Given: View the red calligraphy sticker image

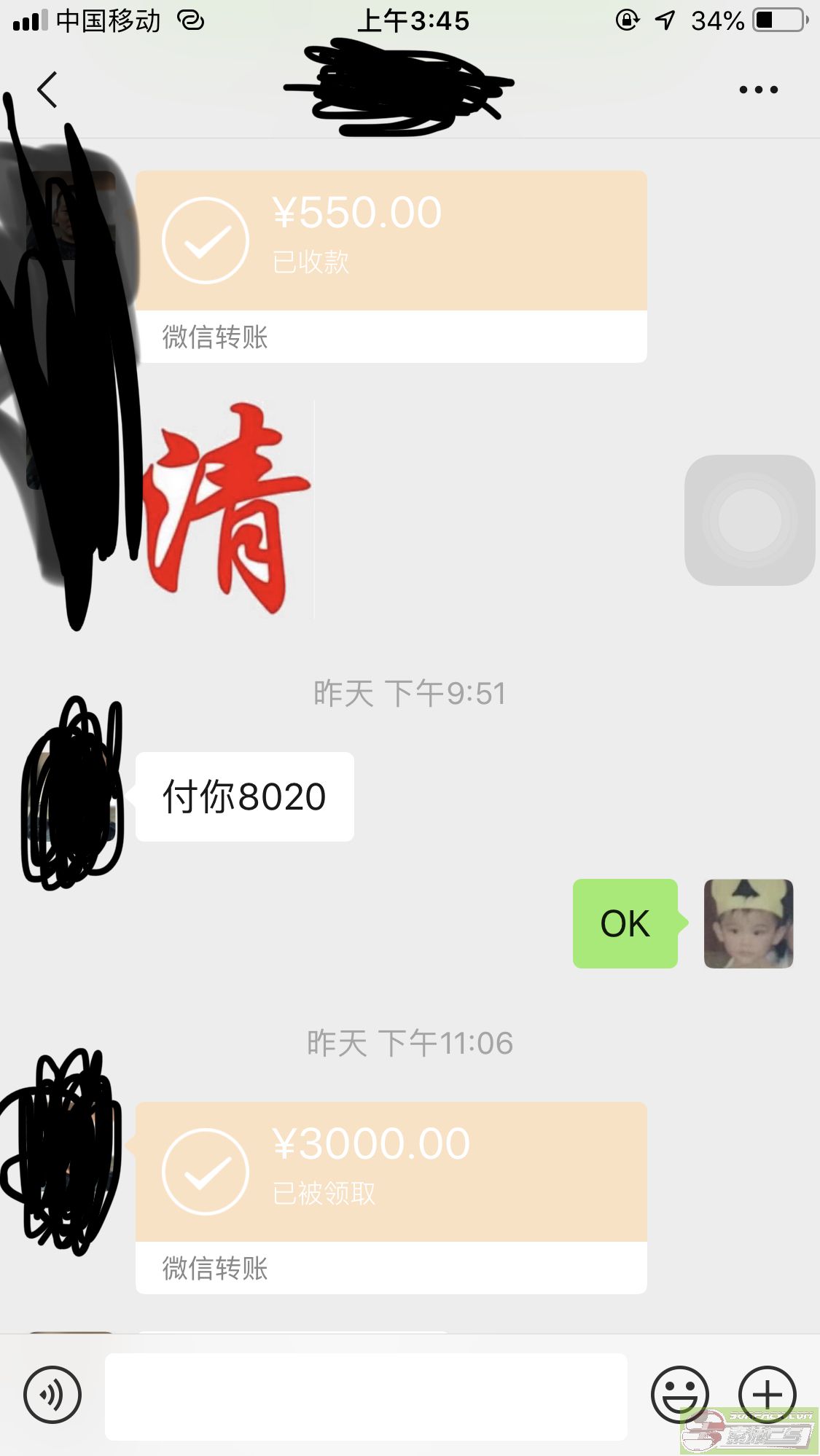Looking at the screenshot, I should point(227,509).
